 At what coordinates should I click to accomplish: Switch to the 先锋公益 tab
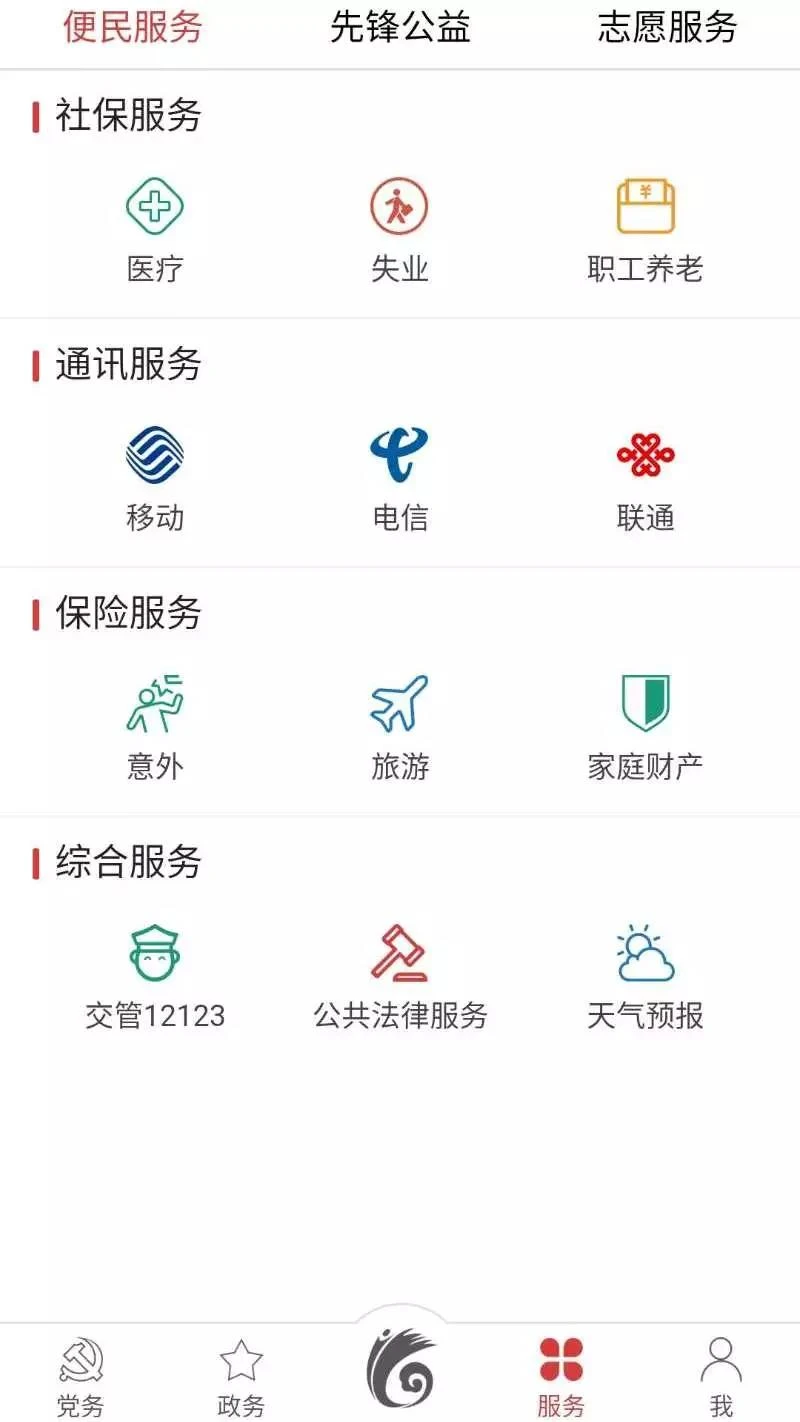pos(400,27)
